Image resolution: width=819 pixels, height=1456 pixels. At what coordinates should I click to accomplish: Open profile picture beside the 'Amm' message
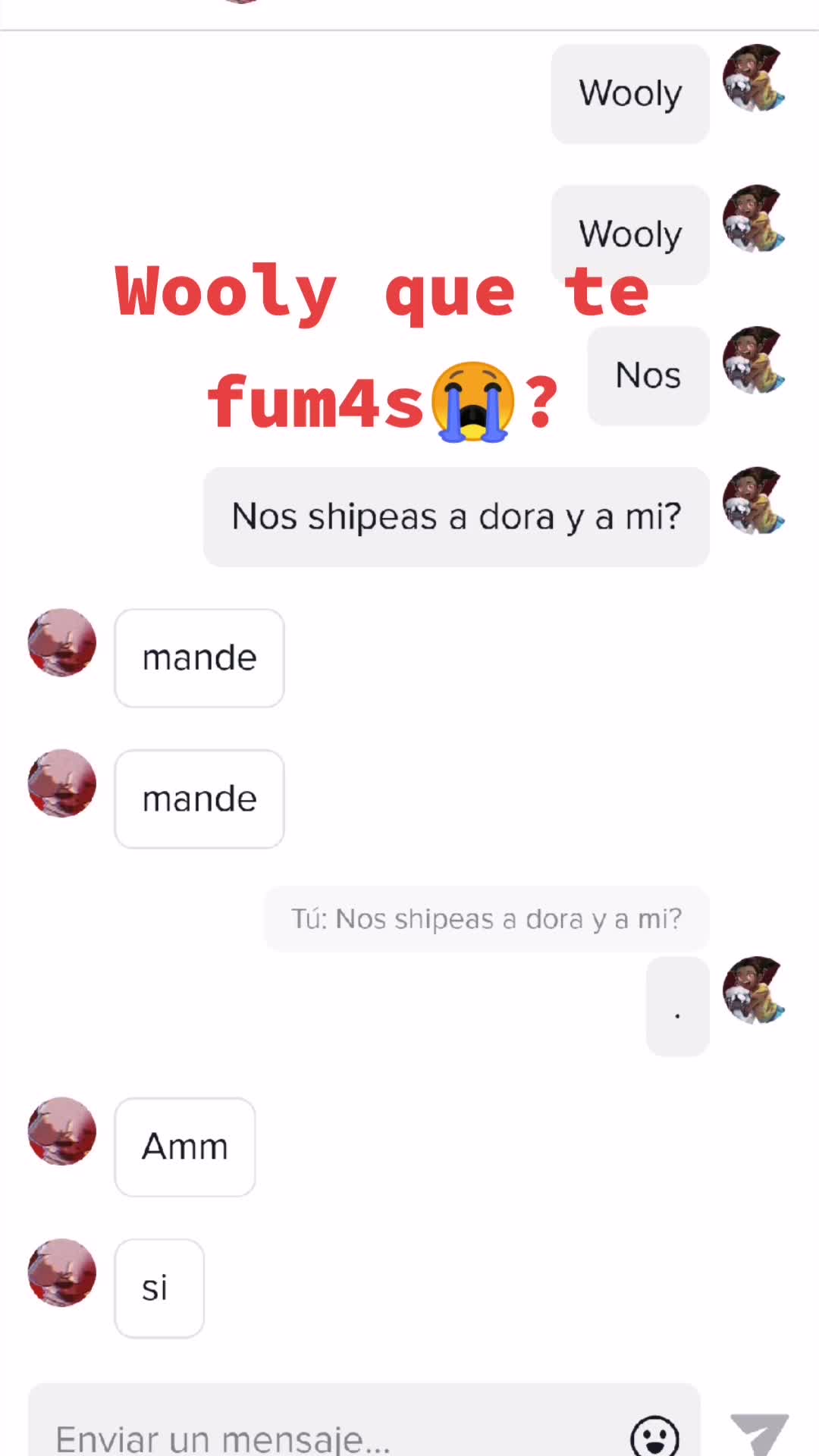[62, 1131]
